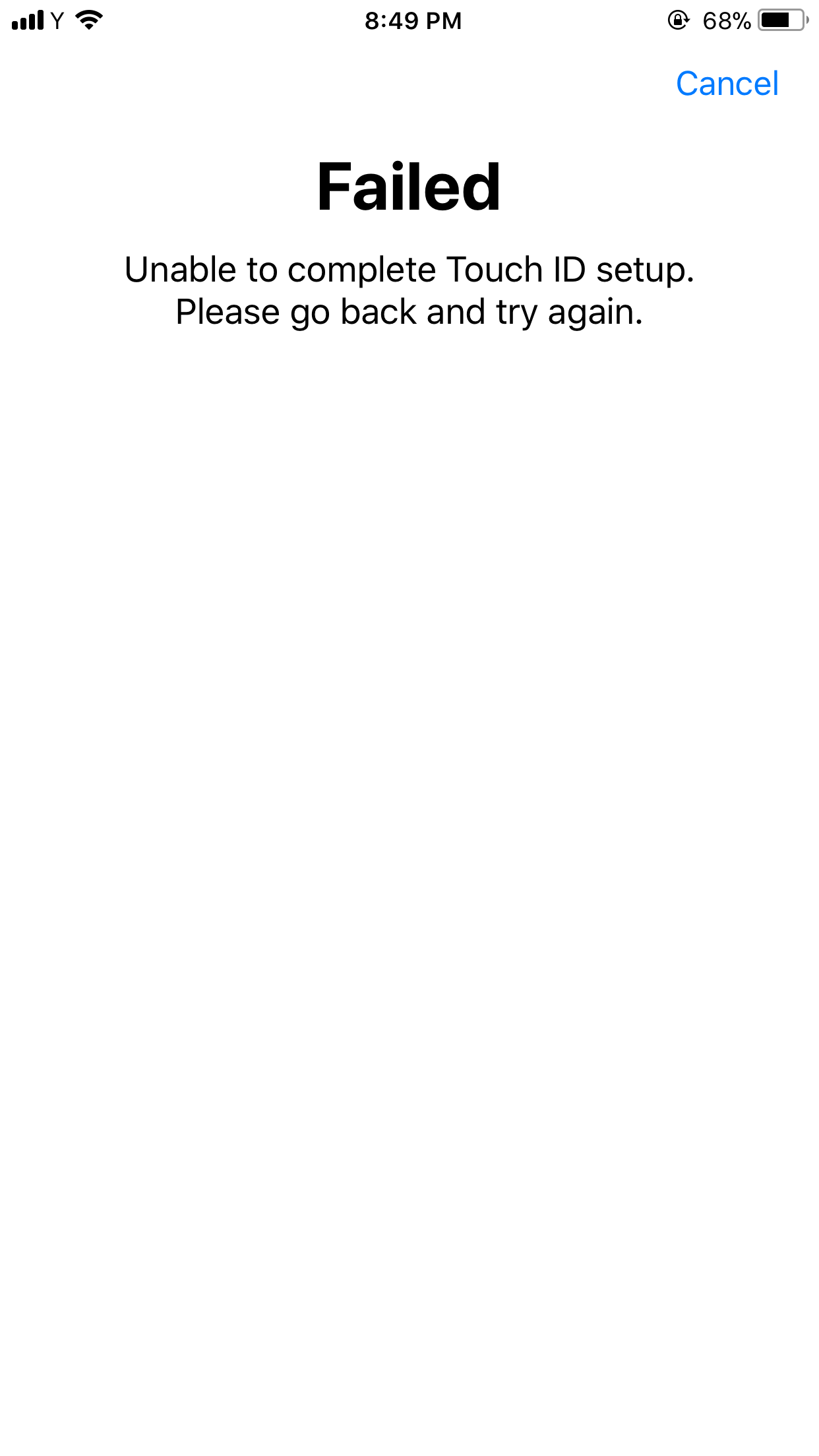
Task: Cancel the failed Touch ID setup
Action: 727,84
